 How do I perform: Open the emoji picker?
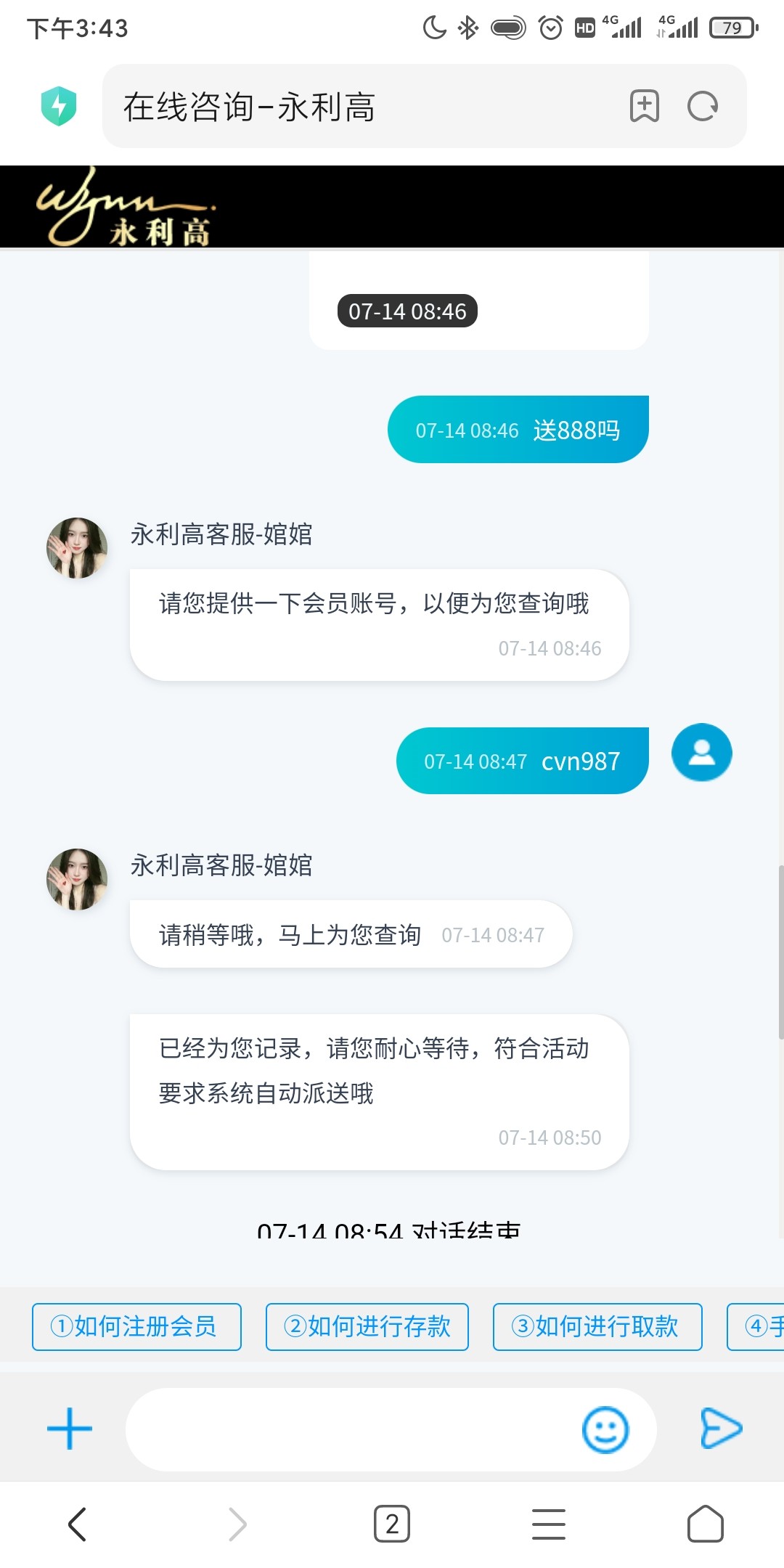(x=605, y=1429)
